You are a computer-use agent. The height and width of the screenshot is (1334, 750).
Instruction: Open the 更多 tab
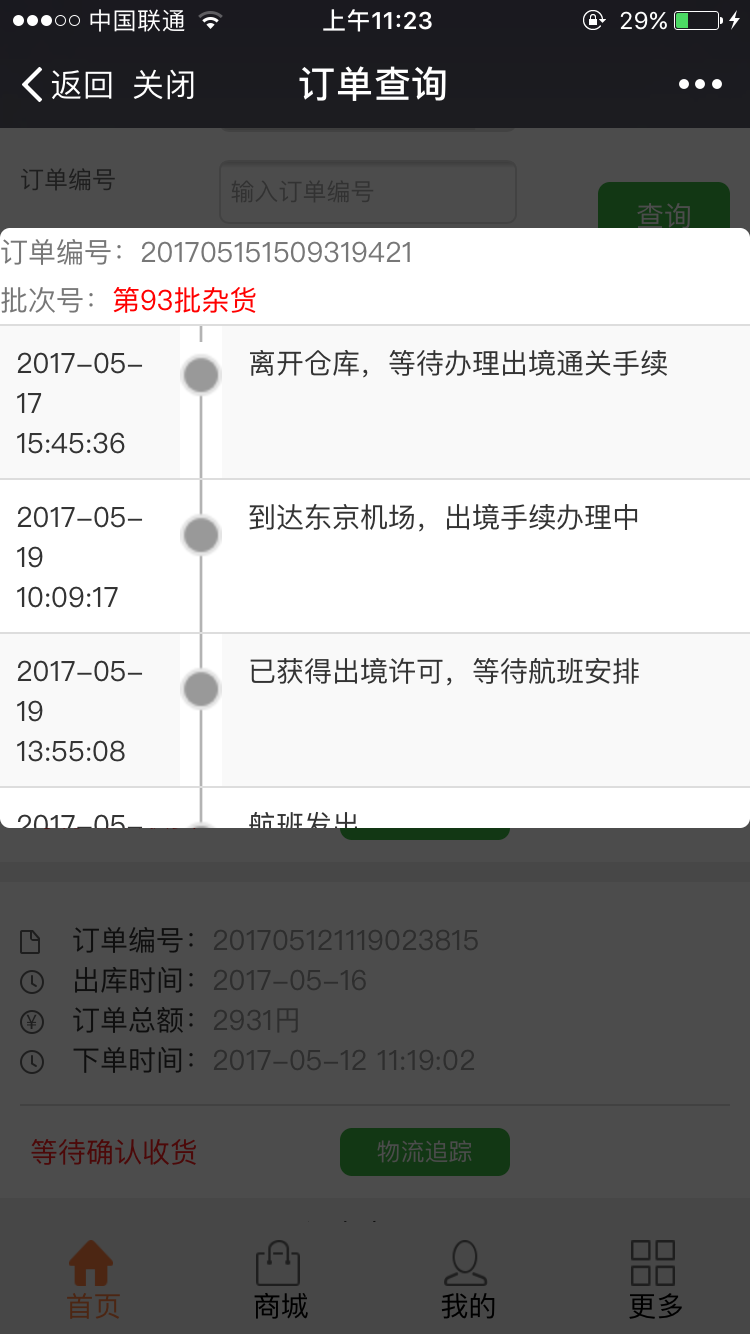pyautogui.click(x=655, y=1279)
